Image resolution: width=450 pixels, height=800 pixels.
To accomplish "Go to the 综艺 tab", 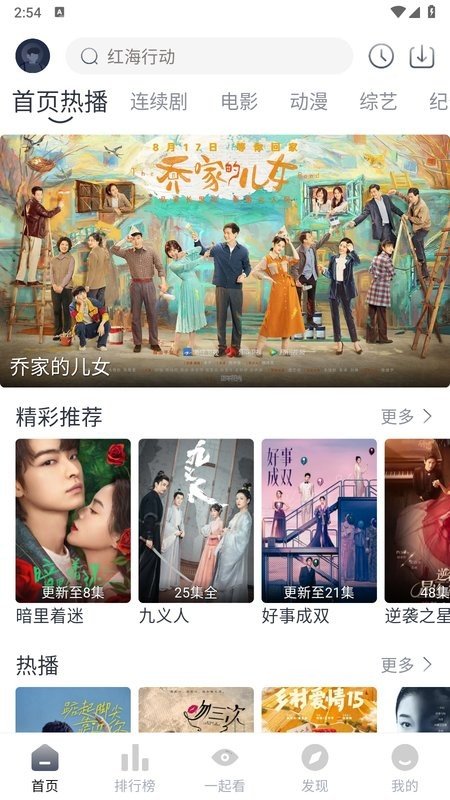I will tap(378, 102).
